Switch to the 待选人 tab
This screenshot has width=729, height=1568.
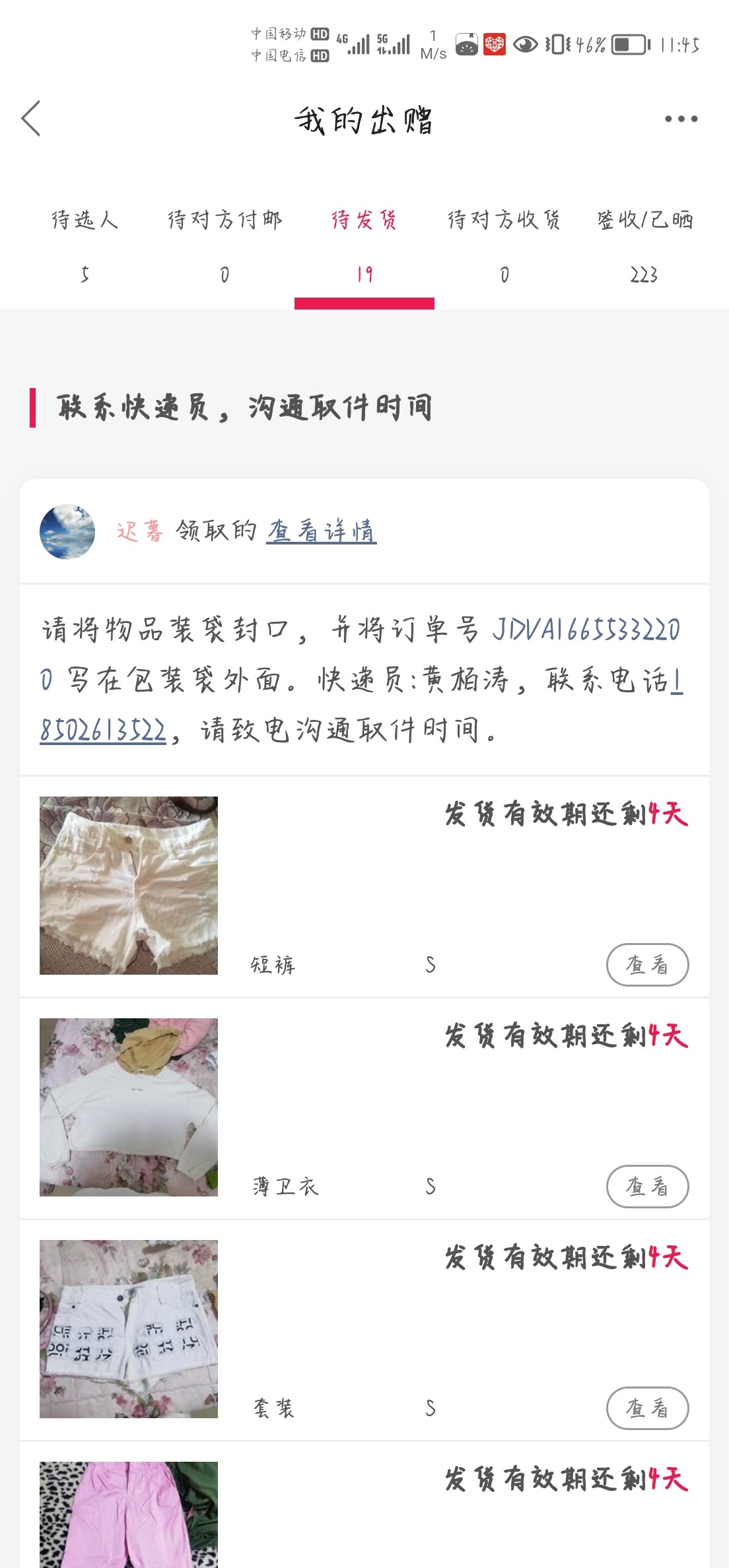(x=85, y=245)
